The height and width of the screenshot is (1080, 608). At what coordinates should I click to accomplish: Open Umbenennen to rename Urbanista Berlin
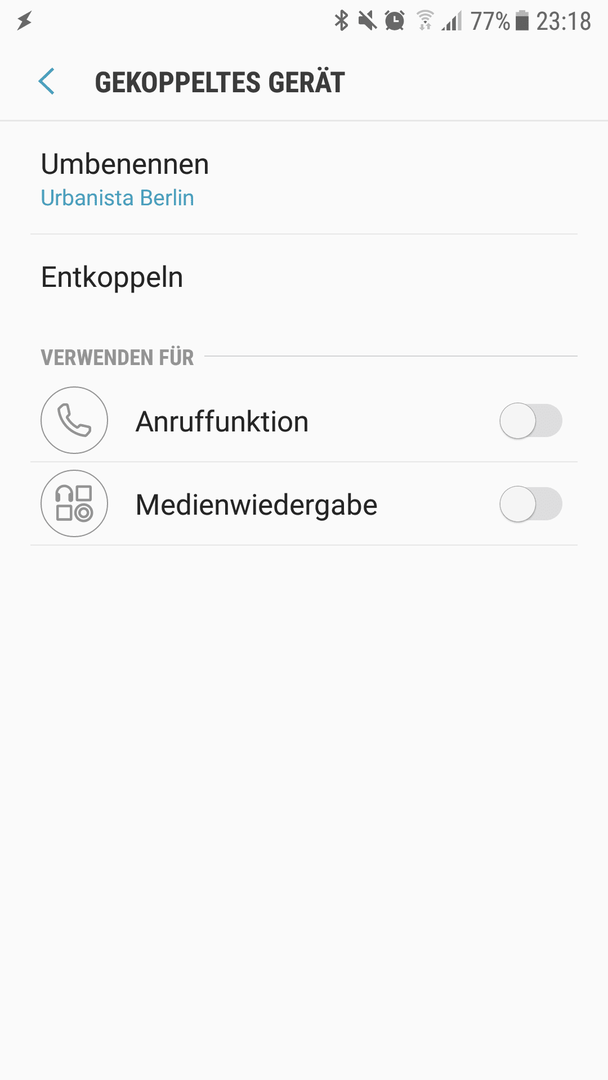pyautogui.click(x=304, y=179)
